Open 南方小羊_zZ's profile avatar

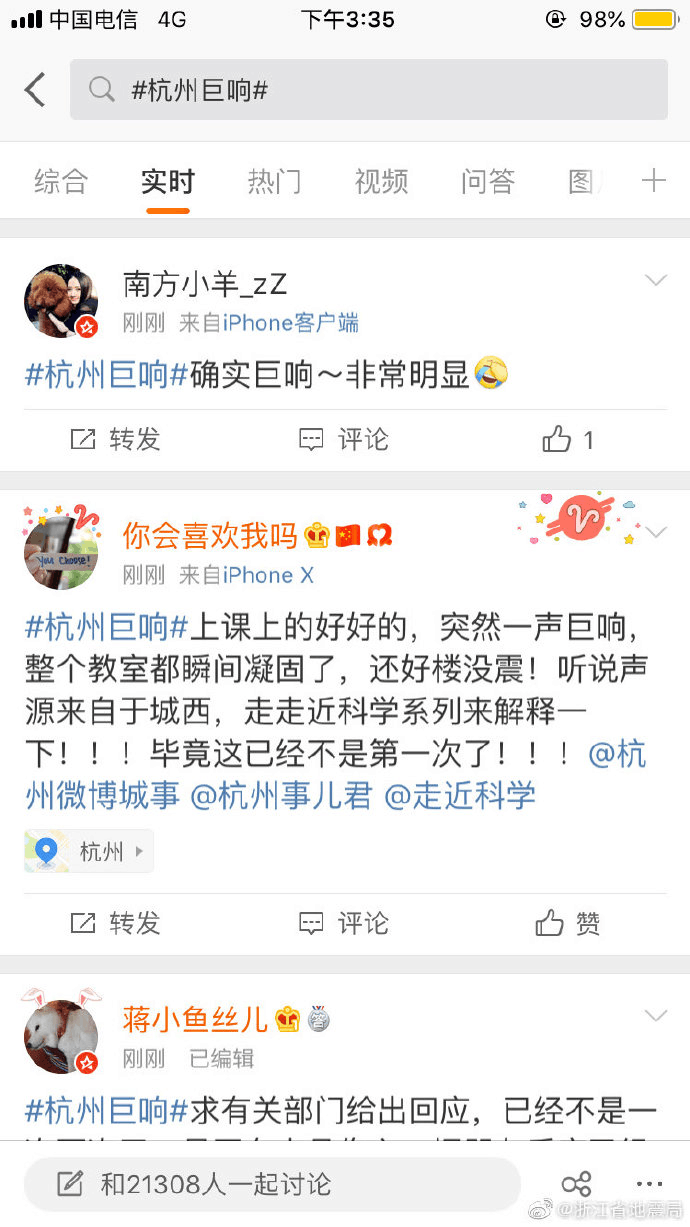pos(61,301)
